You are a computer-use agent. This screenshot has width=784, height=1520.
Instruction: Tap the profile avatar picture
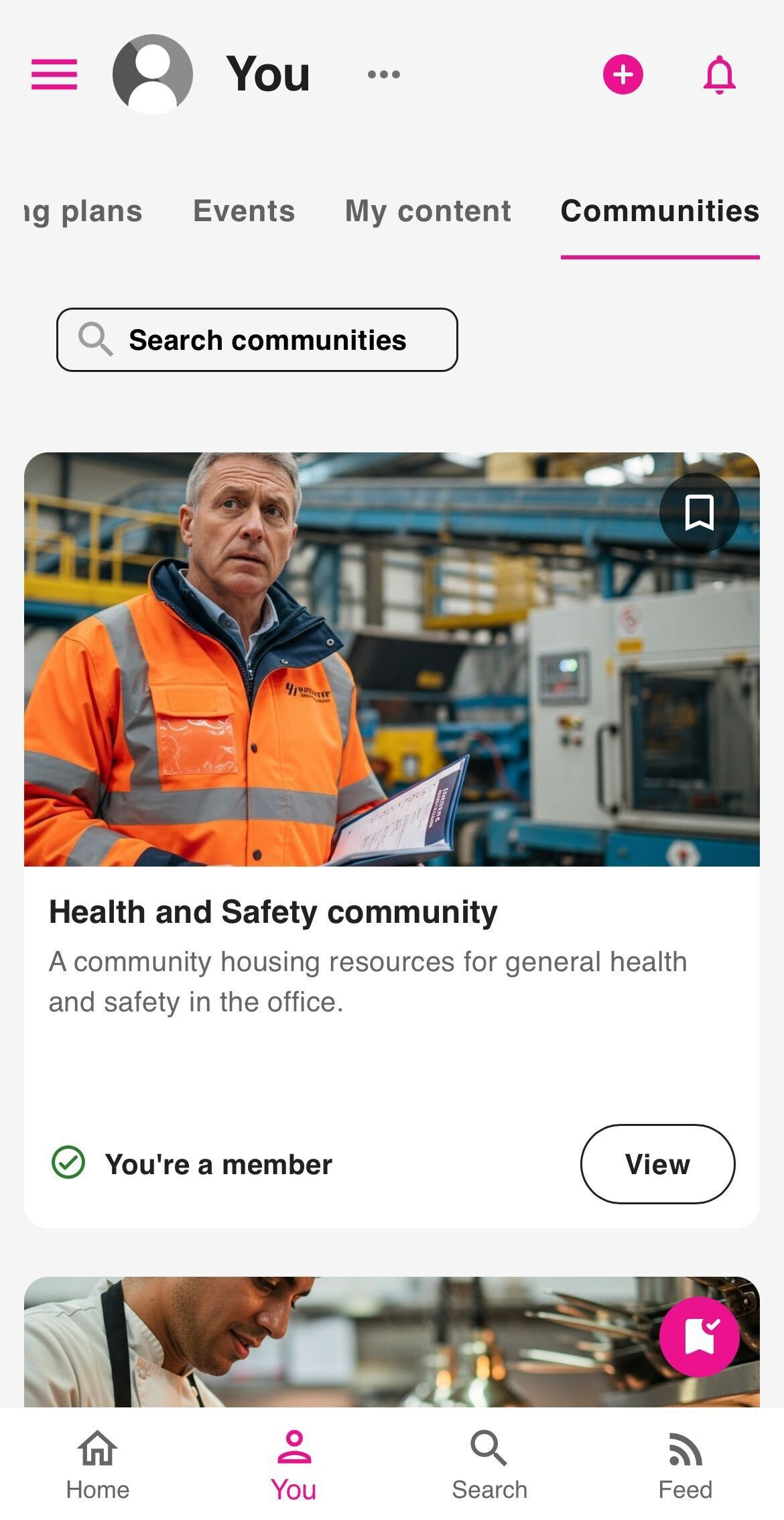point(153,74)
